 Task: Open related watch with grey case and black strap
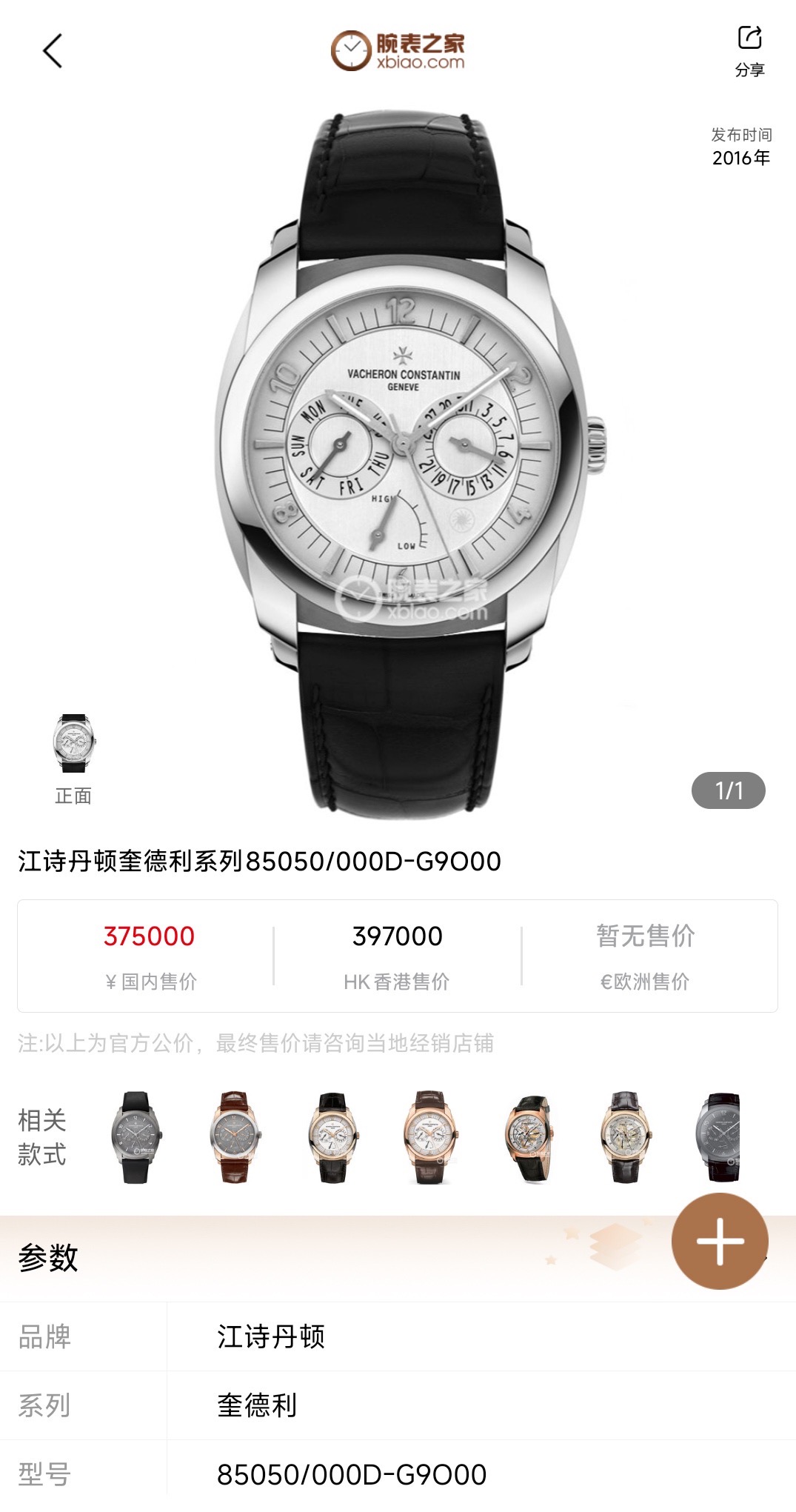pyautogui.click(x=136, y=1136)
